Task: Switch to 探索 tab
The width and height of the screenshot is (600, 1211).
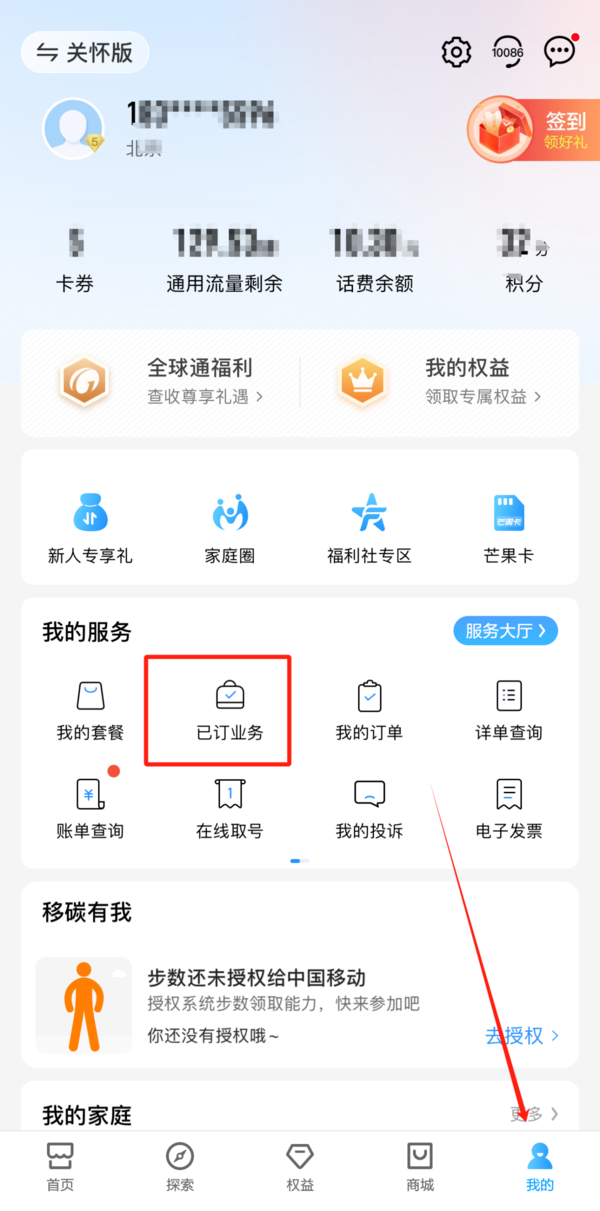Action: click(180, 1167)
